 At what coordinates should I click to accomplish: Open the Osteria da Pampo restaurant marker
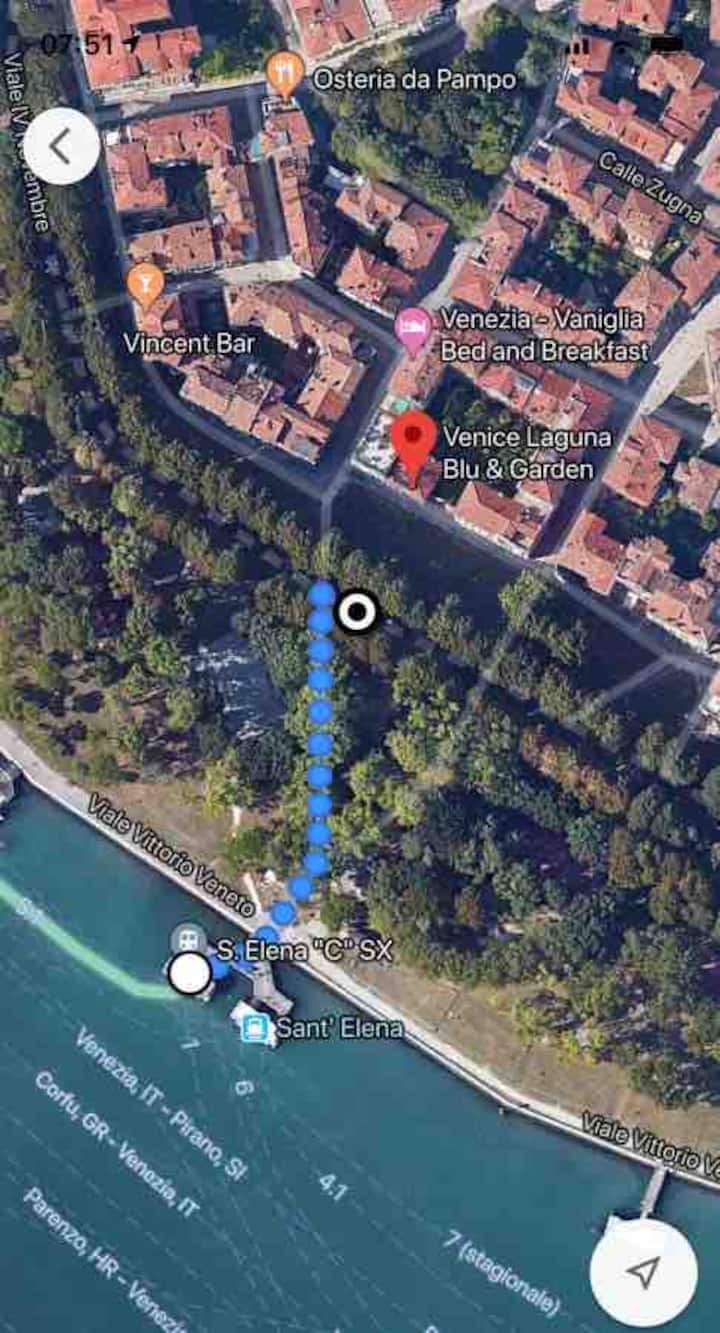tap(286, 73)
